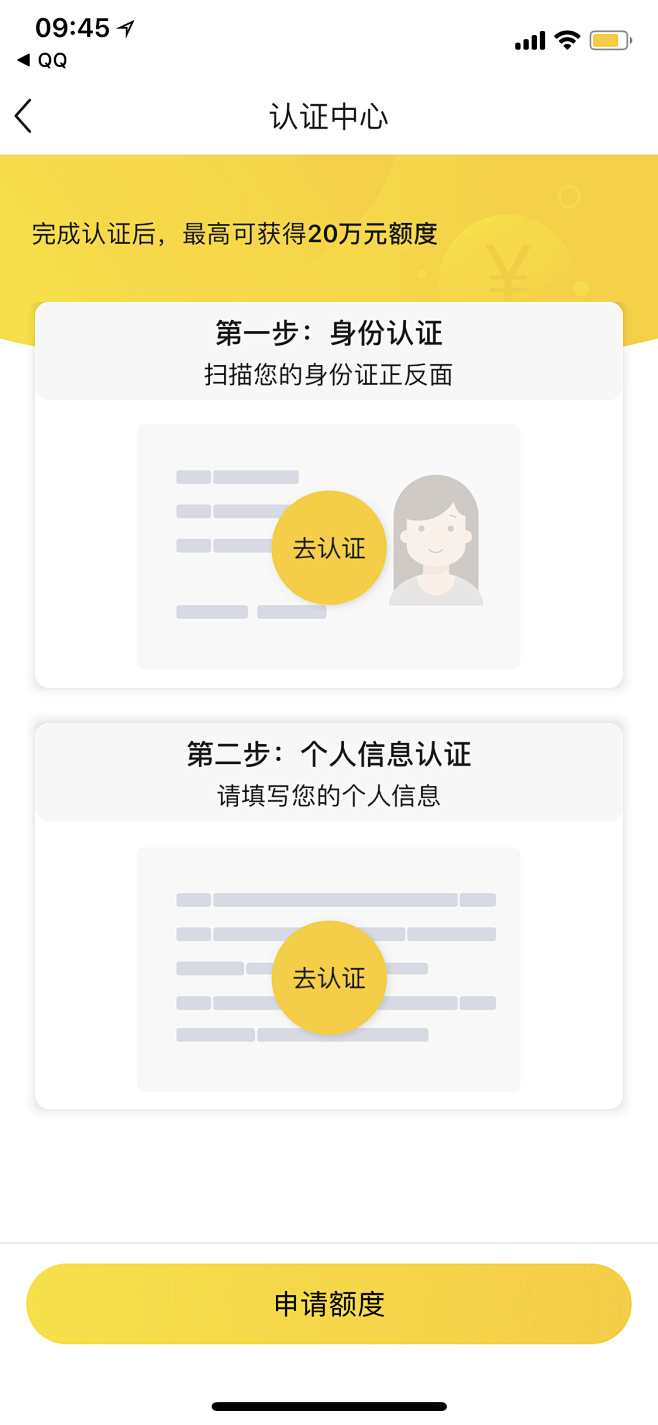
Task: Go back from 认证中心 page
Action: [x=24, y=117]
